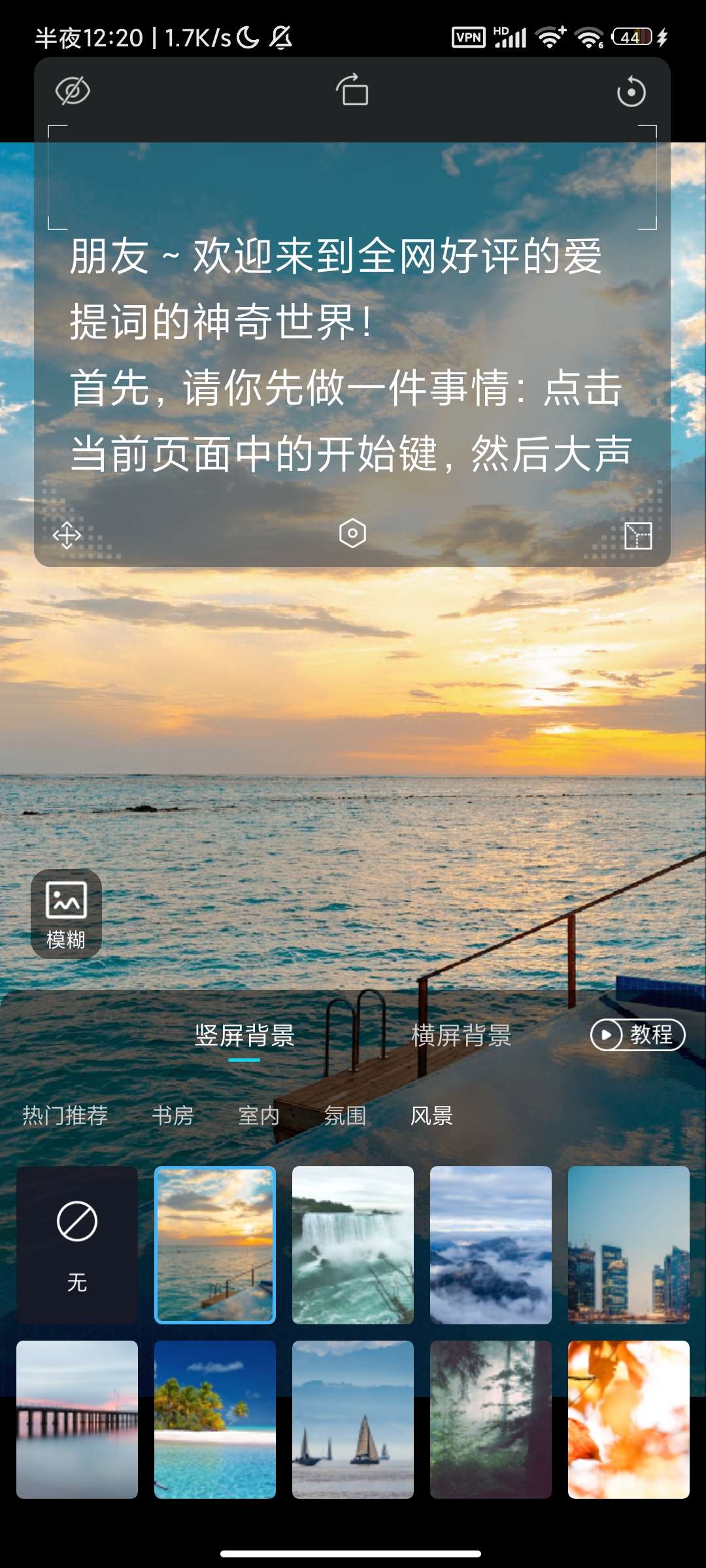Hide the teleprompter with the crossed-eye icon
This screenshot has width=706, height=1568.
click(x=73, y=91)
